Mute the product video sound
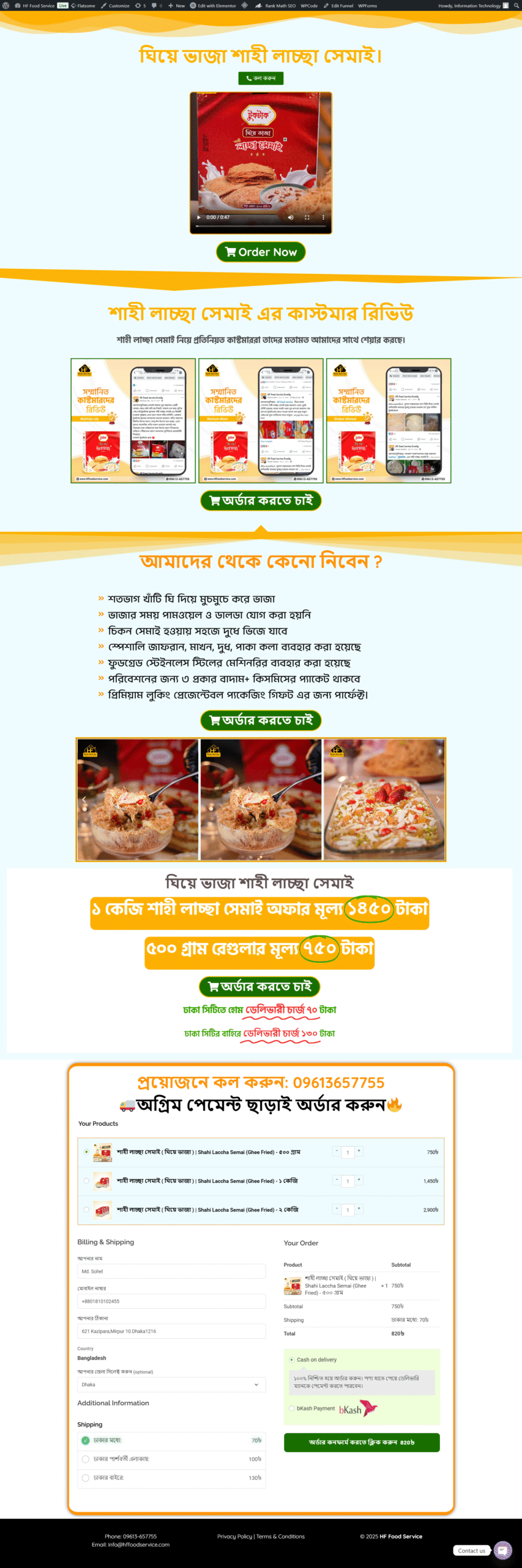 [291, 217]
